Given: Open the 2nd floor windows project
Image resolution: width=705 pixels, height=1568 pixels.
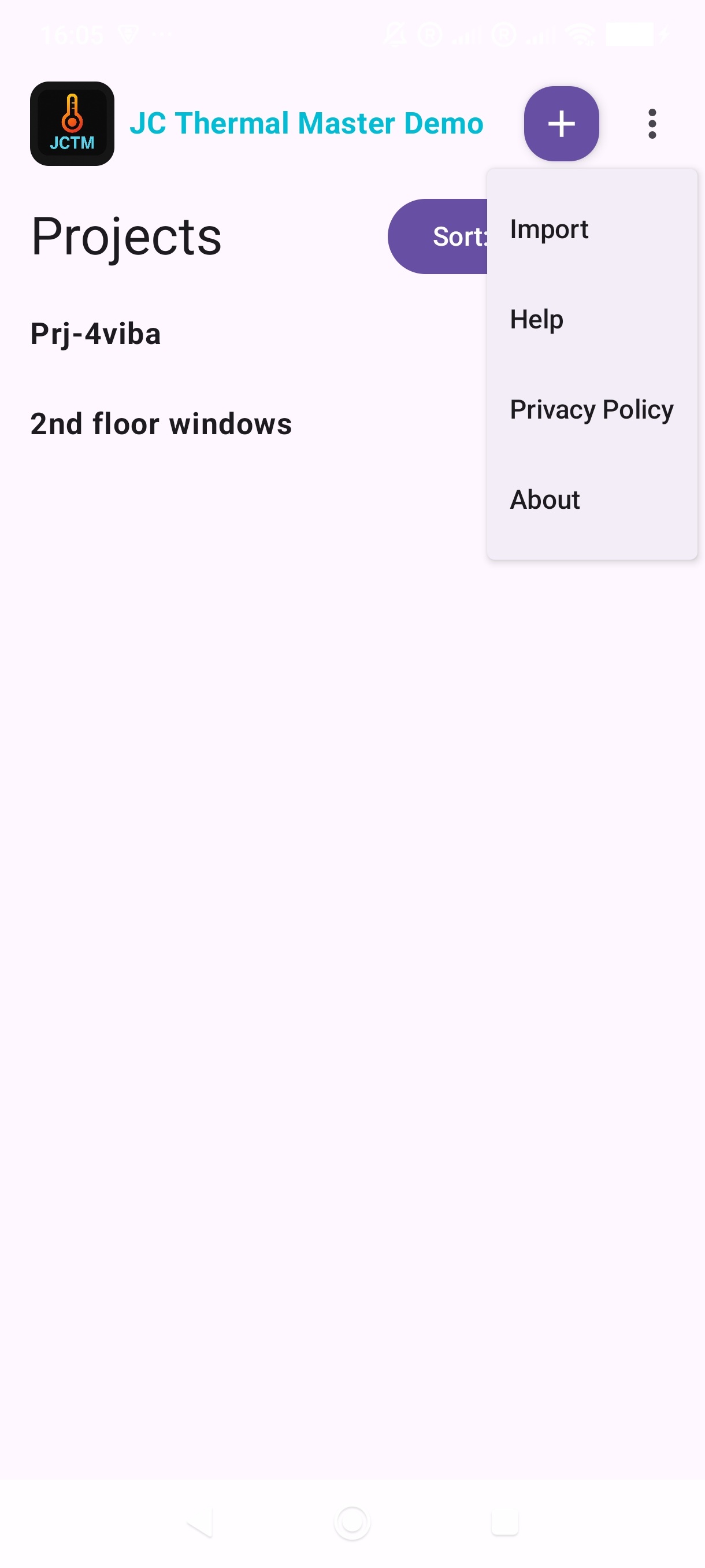Looking at the screenshot, I should [x=161, y=424].
